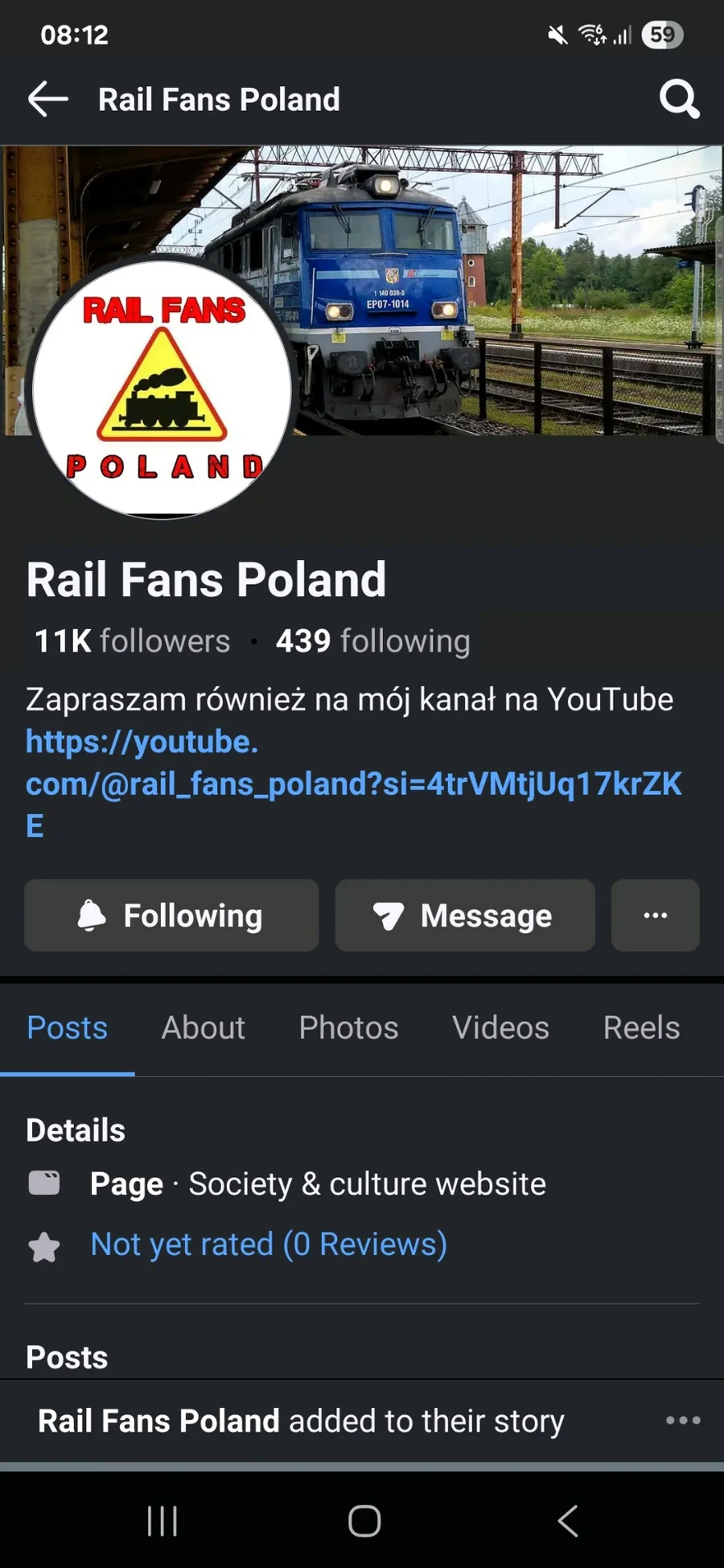Image resolution: width=724 pixels, height=1568 pixels.
Task: Go to the system home screen
Action: point(364,1521)
